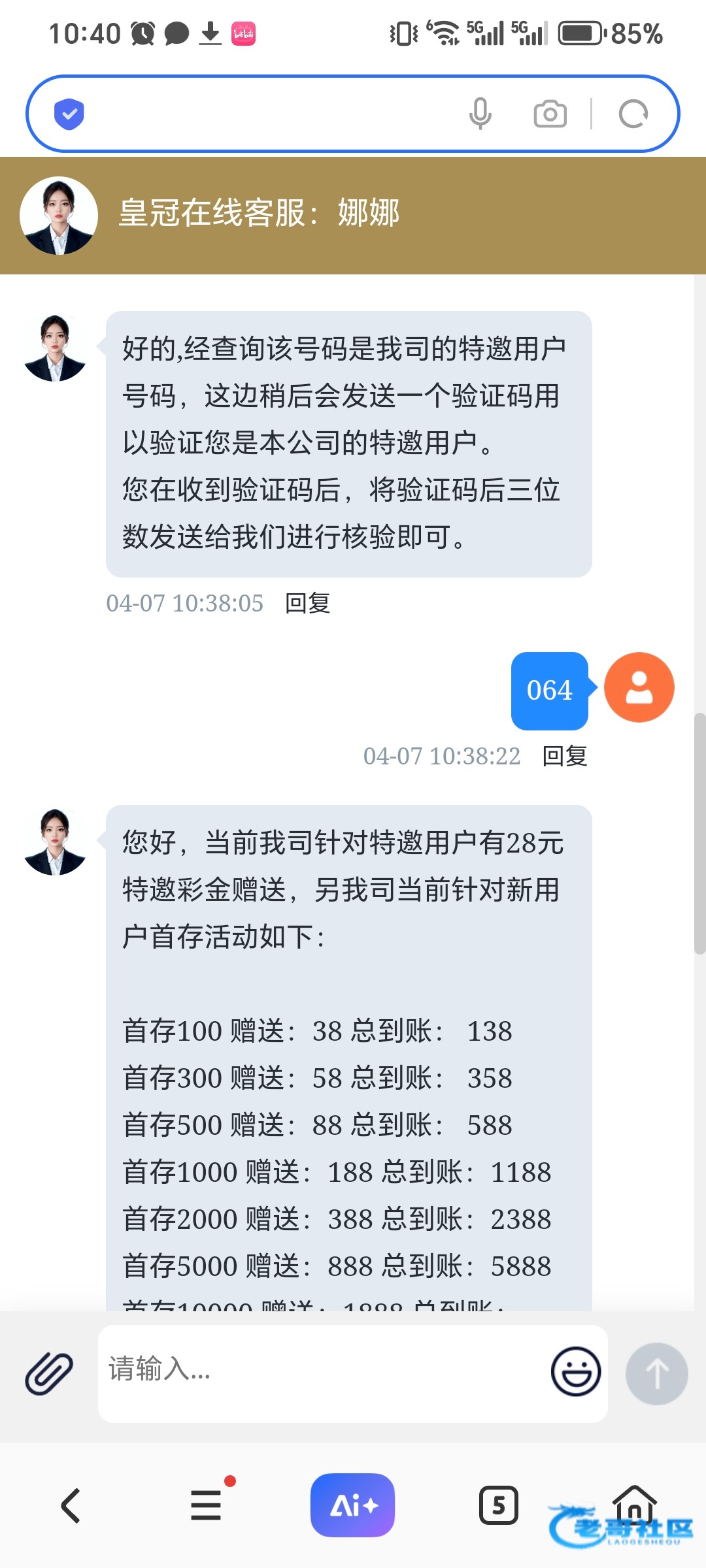
Task: View the 5 open tabs
Action: click(x=499, y=1505)
